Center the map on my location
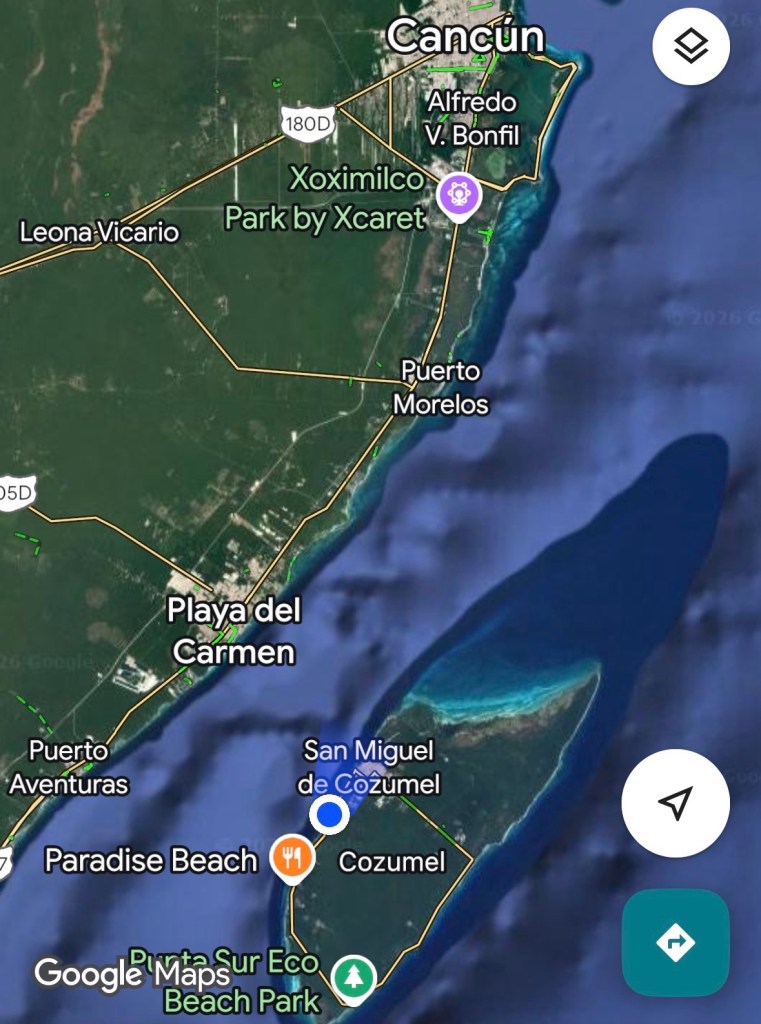Viewport: 761px width, 1024px height. [x=675, y=803]
